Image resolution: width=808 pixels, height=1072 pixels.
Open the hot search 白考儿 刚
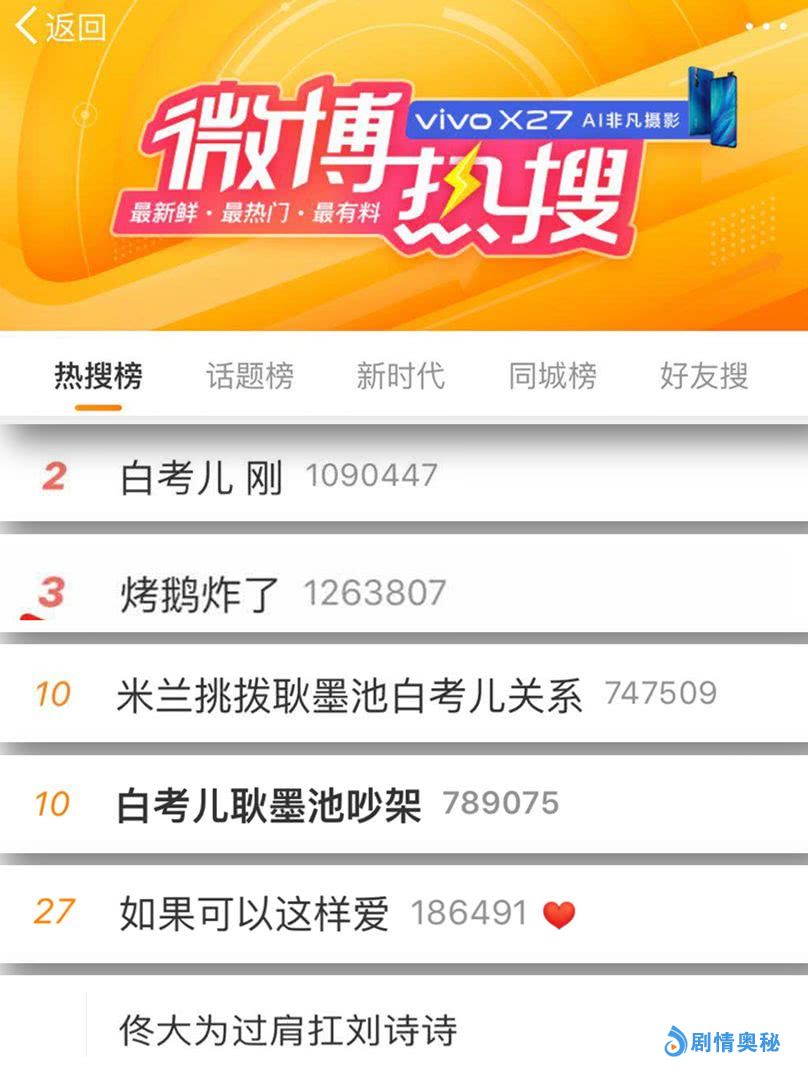pyautogui.click(x=202, y=477)
